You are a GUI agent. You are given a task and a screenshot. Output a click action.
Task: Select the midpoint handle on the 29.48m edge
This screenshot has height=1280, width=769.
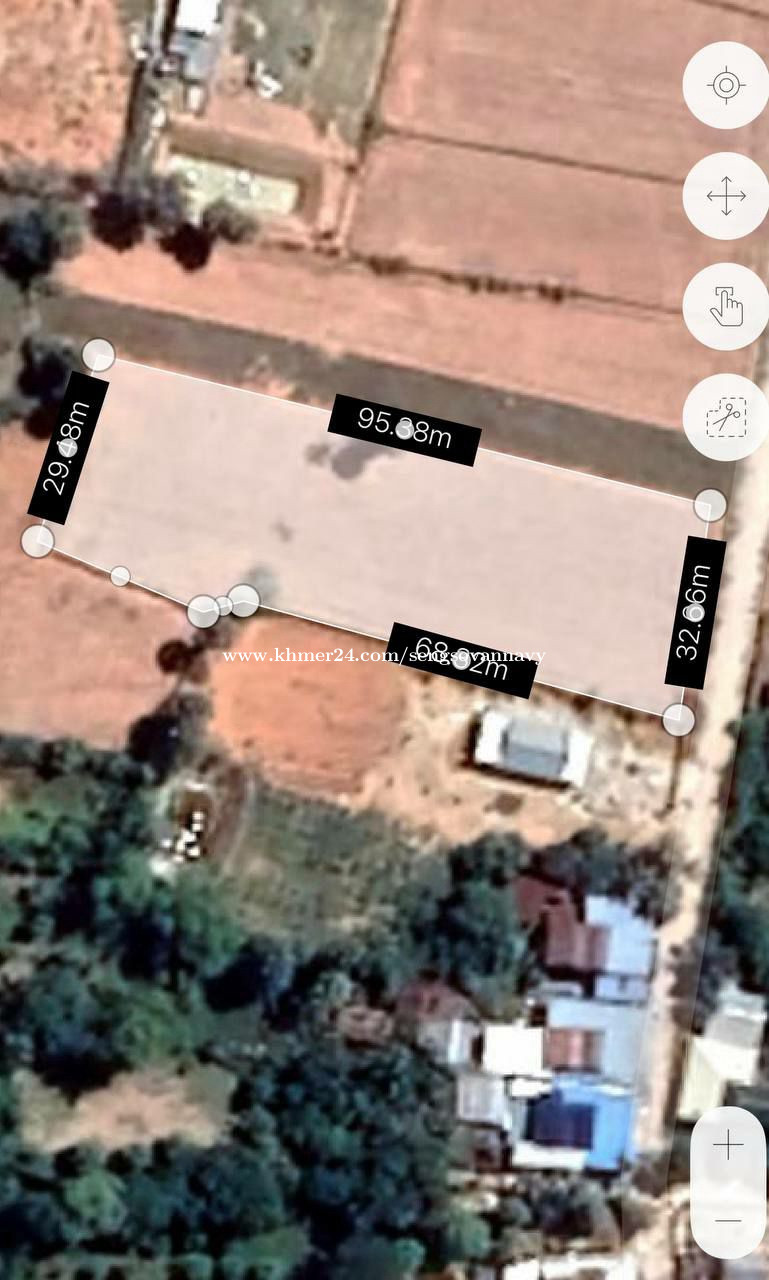(x=68, y=448)
